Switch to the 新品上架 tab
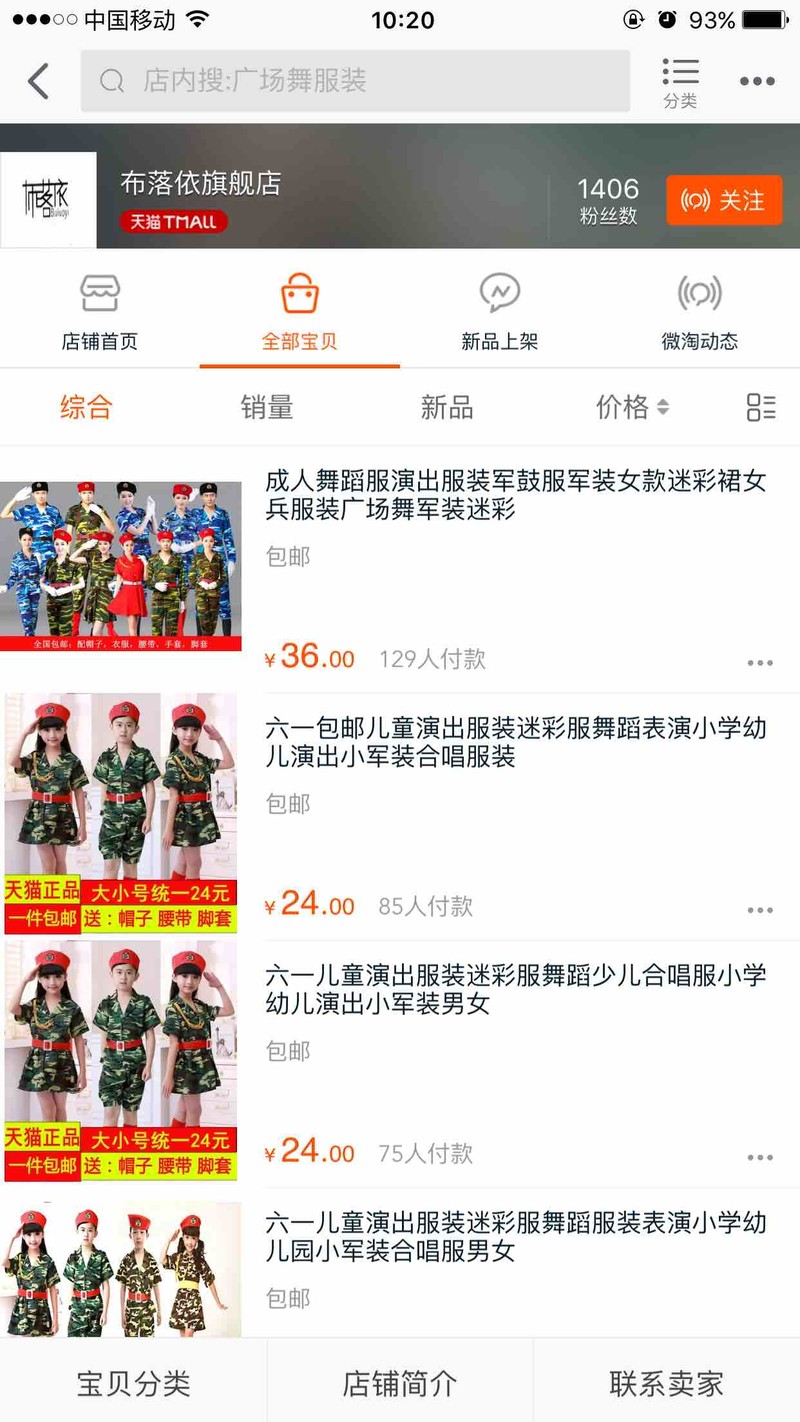This screenshot has width=800, height=1422. (500, 312)
